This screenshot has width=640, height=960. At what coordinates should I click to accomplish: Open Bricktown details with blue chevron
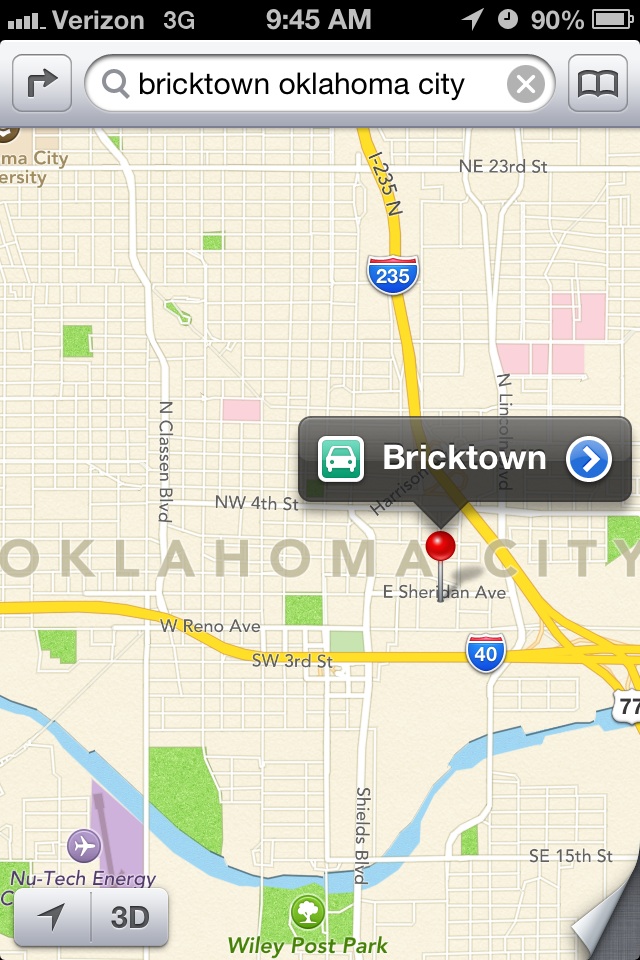pos(589,459)
